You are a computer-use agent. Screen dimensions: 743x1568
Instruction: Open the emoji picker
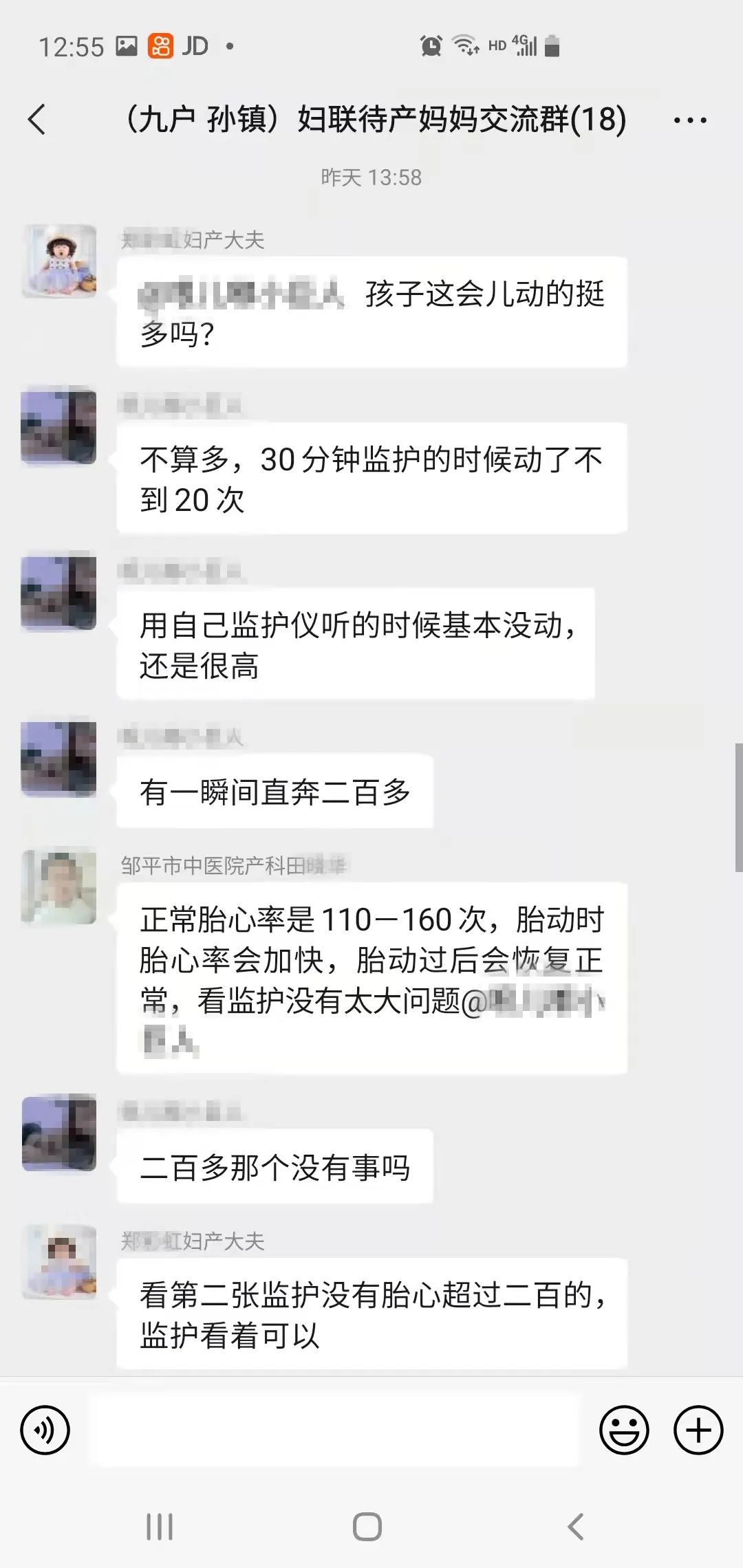(x=624, y=1430)
